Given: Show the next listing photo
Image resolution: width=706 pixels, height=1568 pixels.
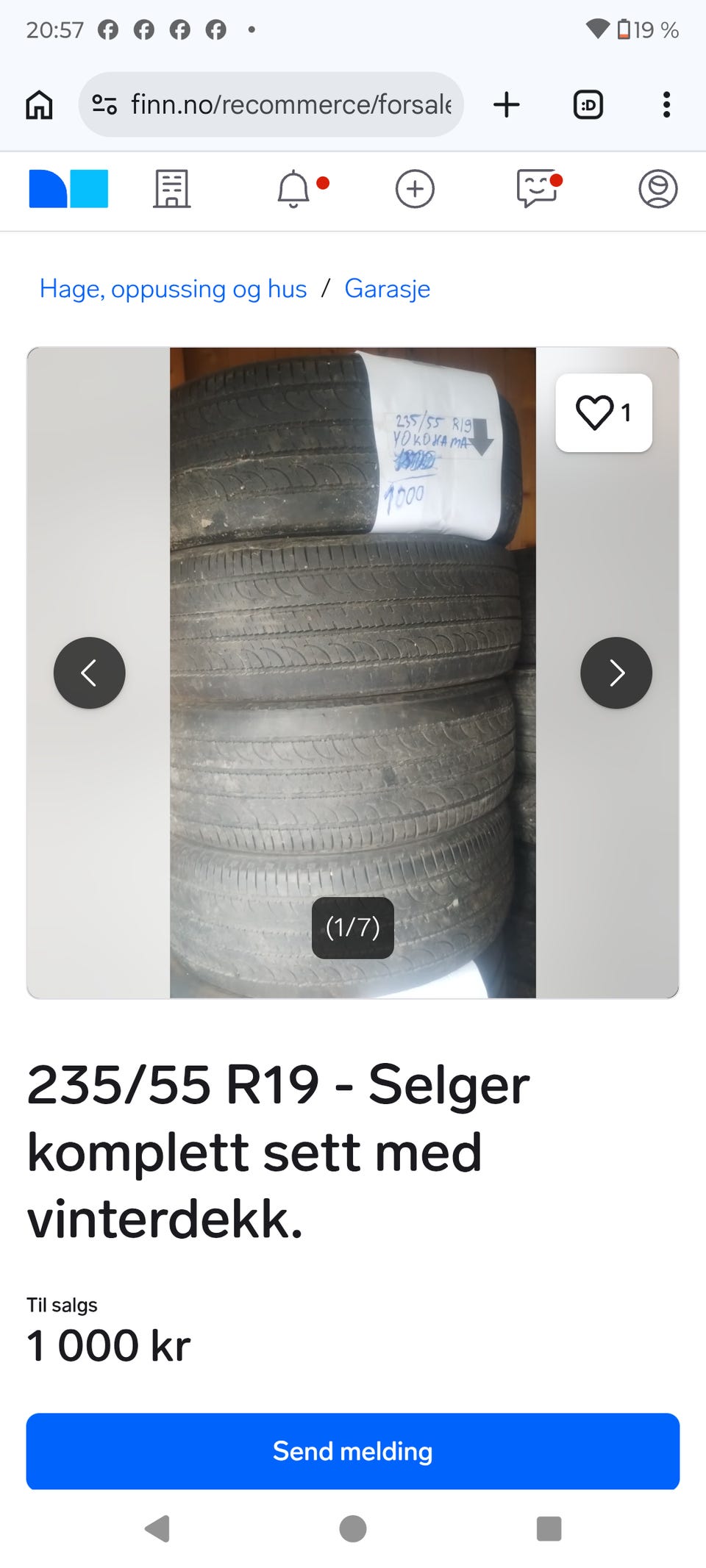Looking at the screenshot, I should [x=616, y=673].
